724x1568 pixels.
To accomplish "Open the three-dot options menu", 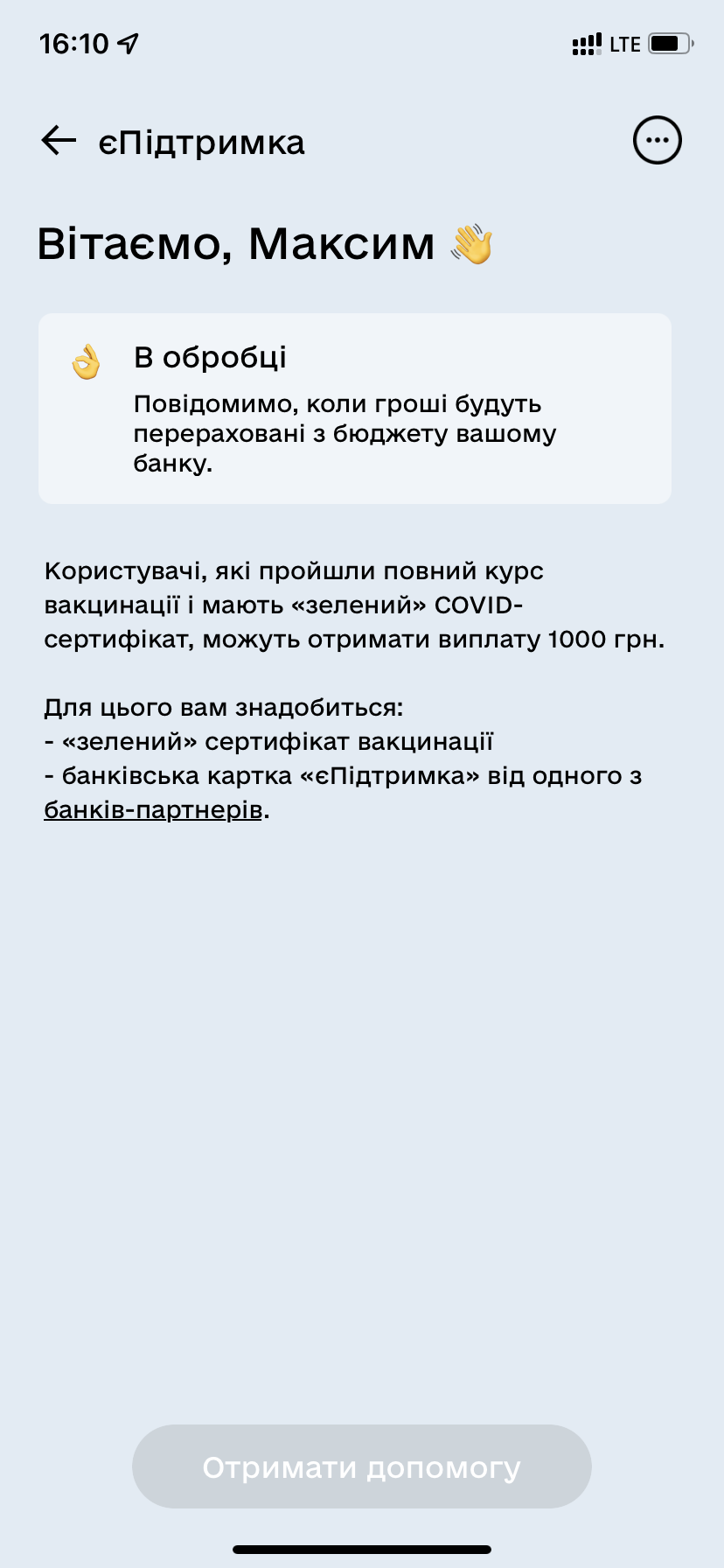I will (657, 140).
